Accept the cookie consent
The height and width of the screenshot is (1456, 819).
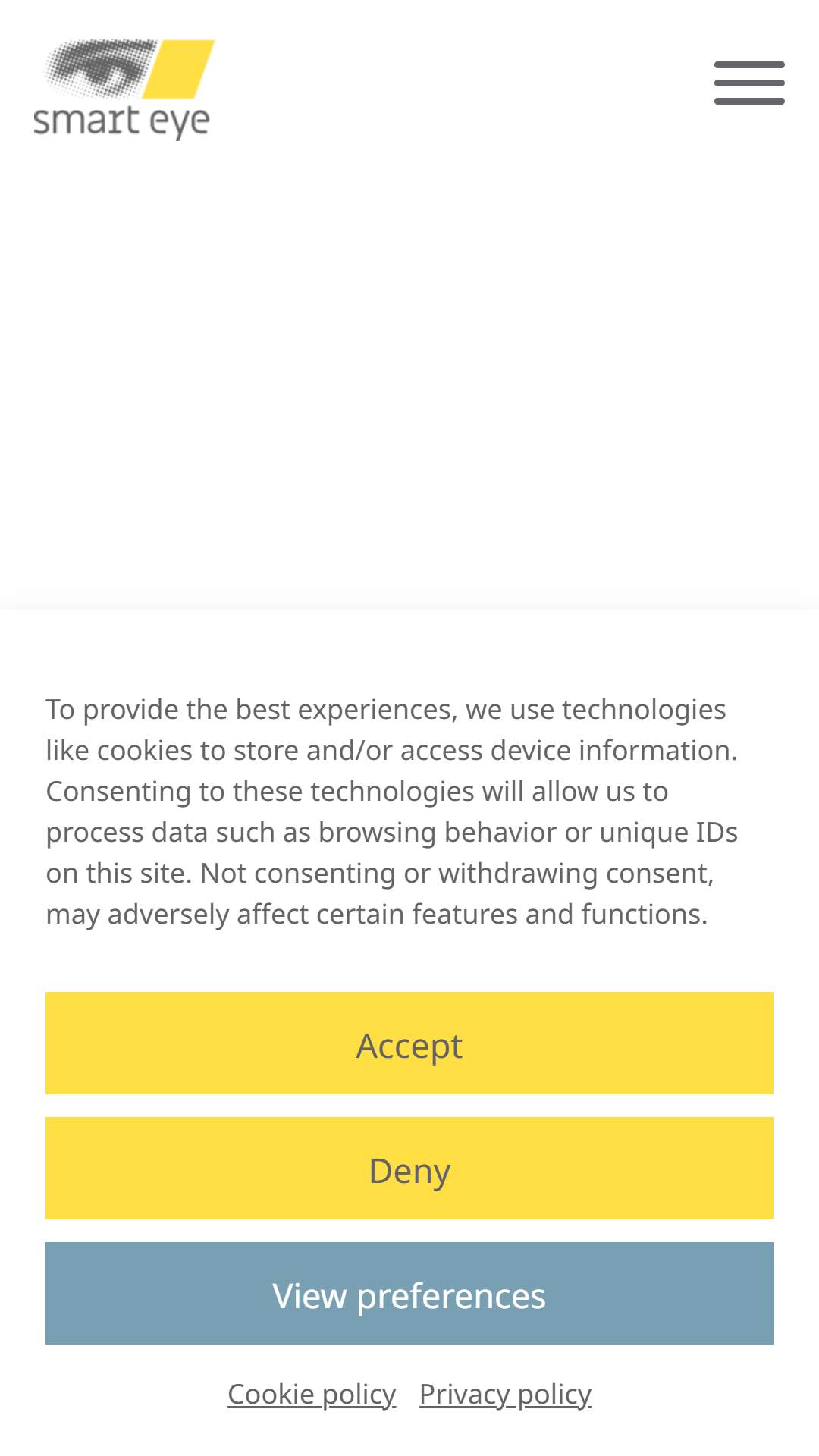click(x=409, y=1043)
